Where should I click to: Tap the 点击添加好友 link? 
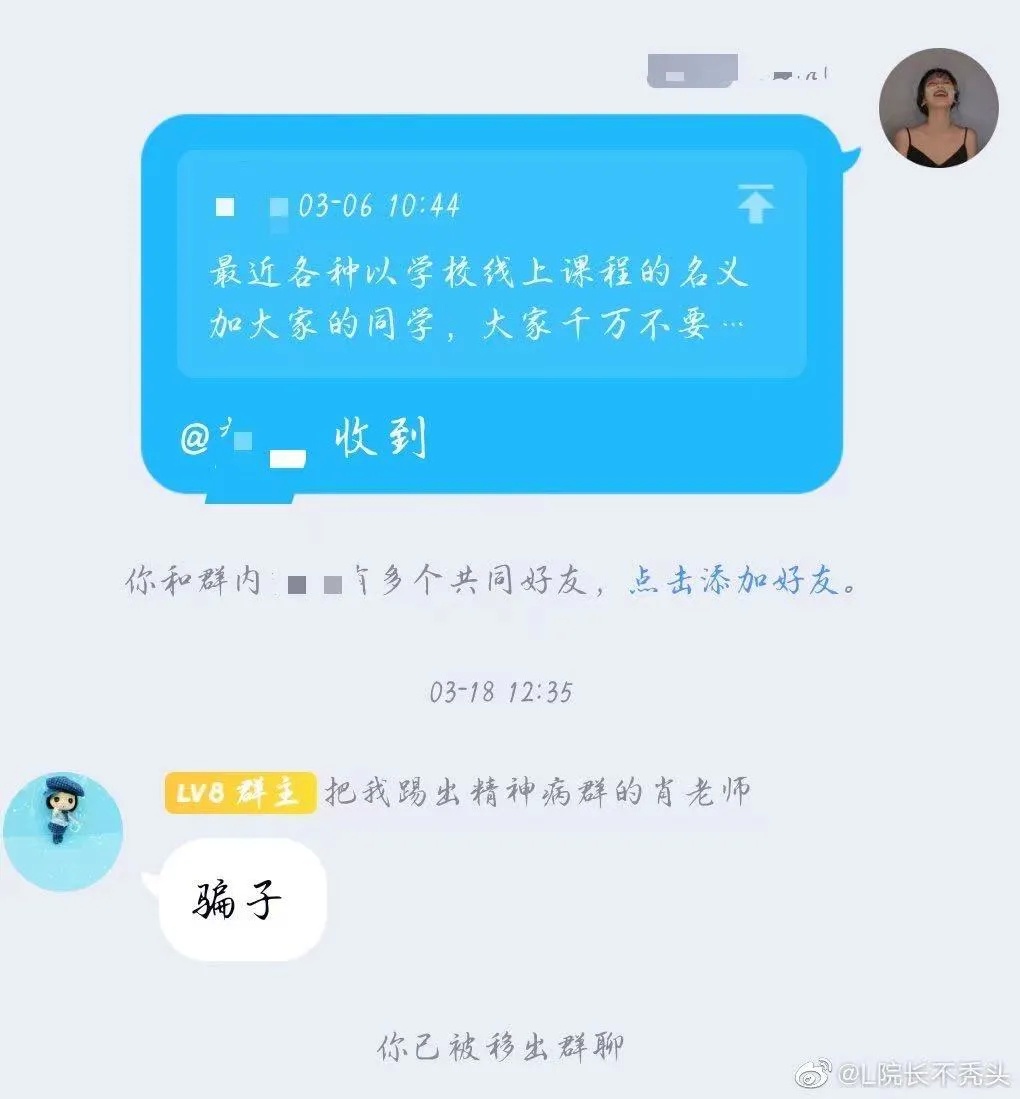coord(734,582)
